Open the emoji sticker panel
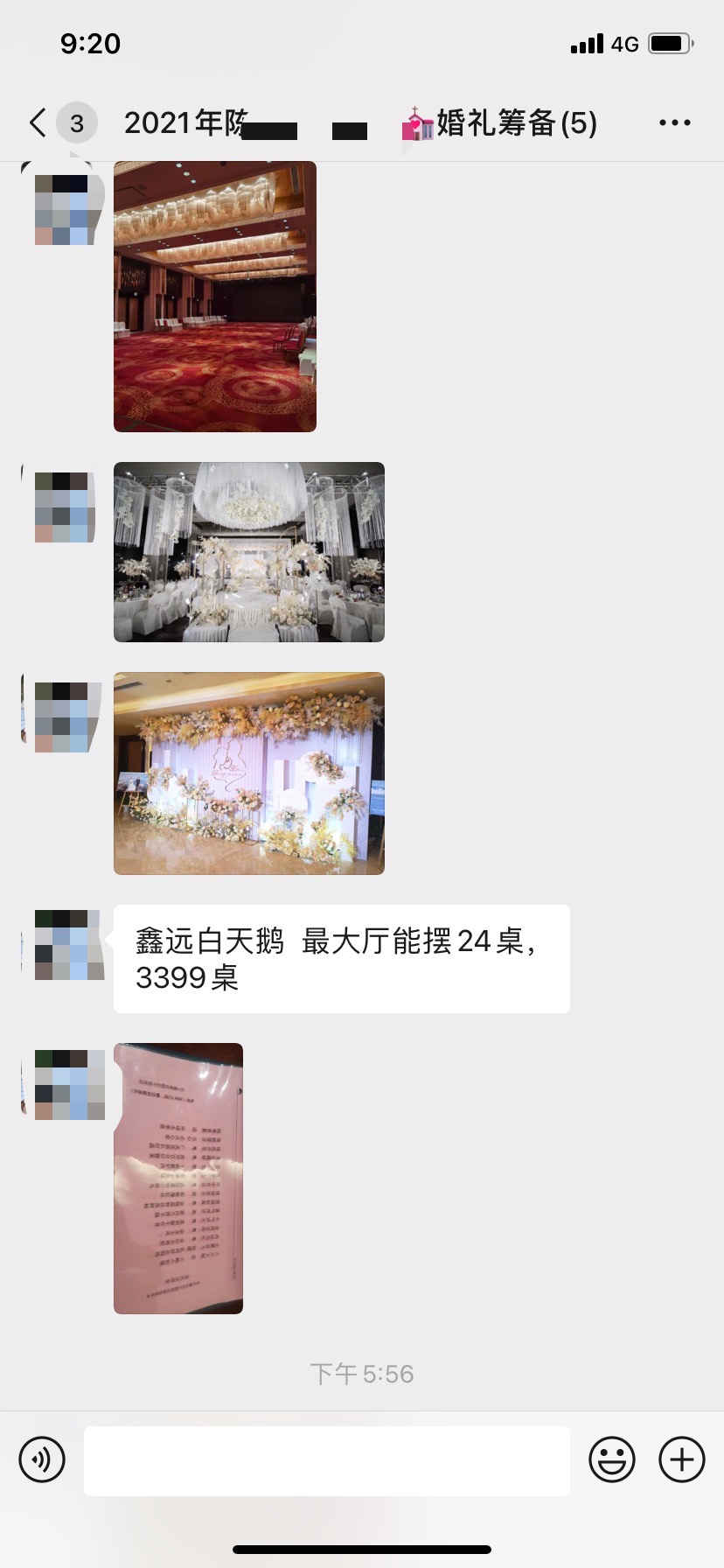 tap(612, 1459)
